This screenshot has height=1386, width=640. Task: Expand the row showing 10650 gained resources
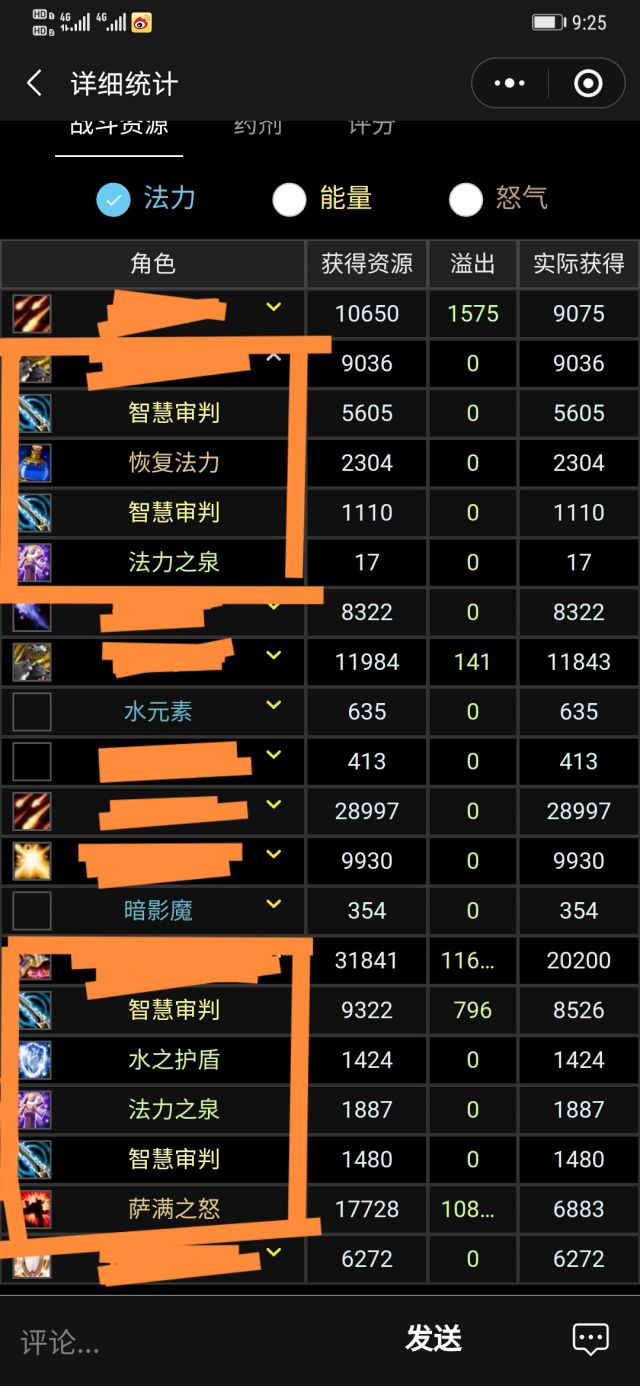pos(273,308)
